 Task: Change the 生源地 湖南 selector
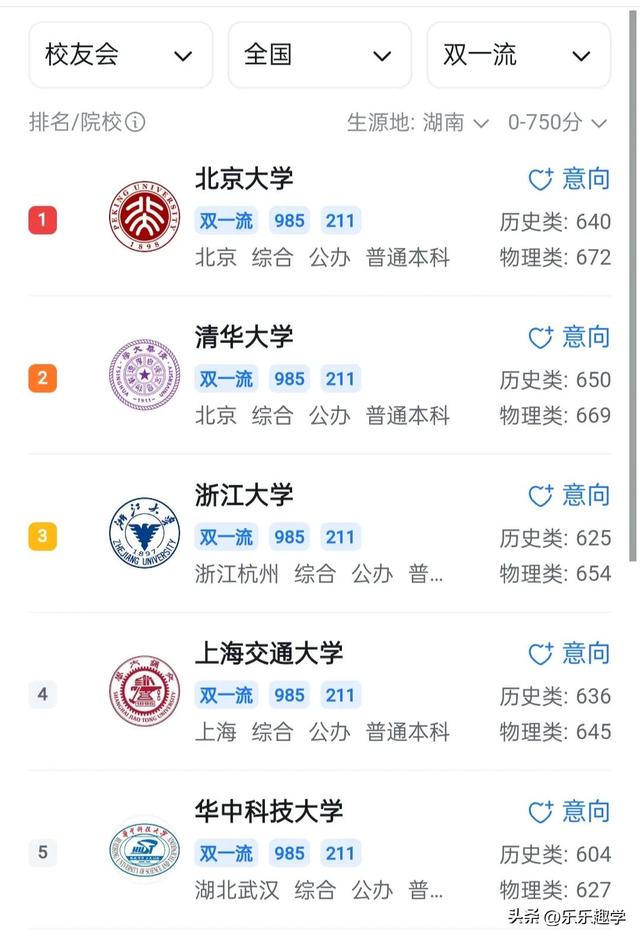(418, 123)
